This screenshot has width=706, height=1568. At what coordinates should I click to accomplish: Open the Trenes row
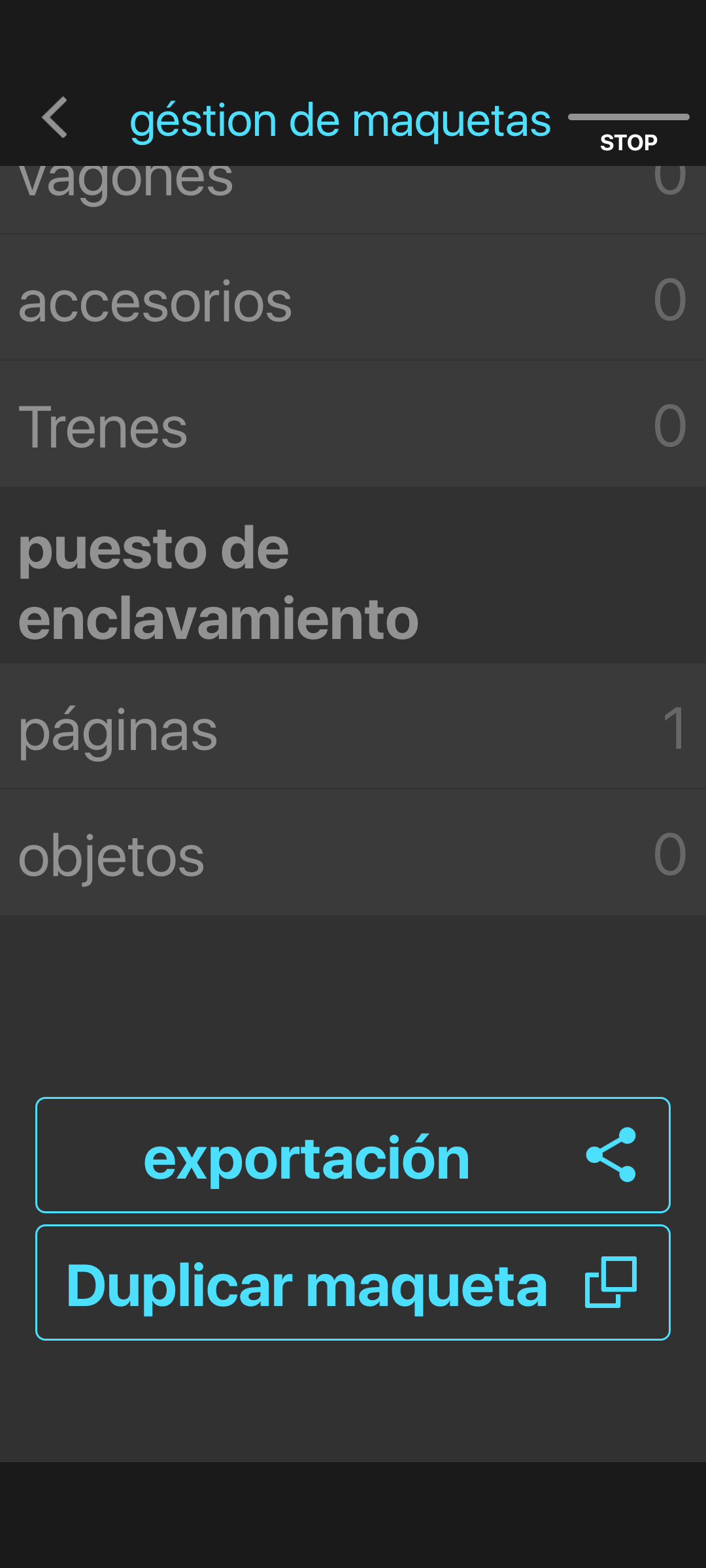(x=353, y=424)
